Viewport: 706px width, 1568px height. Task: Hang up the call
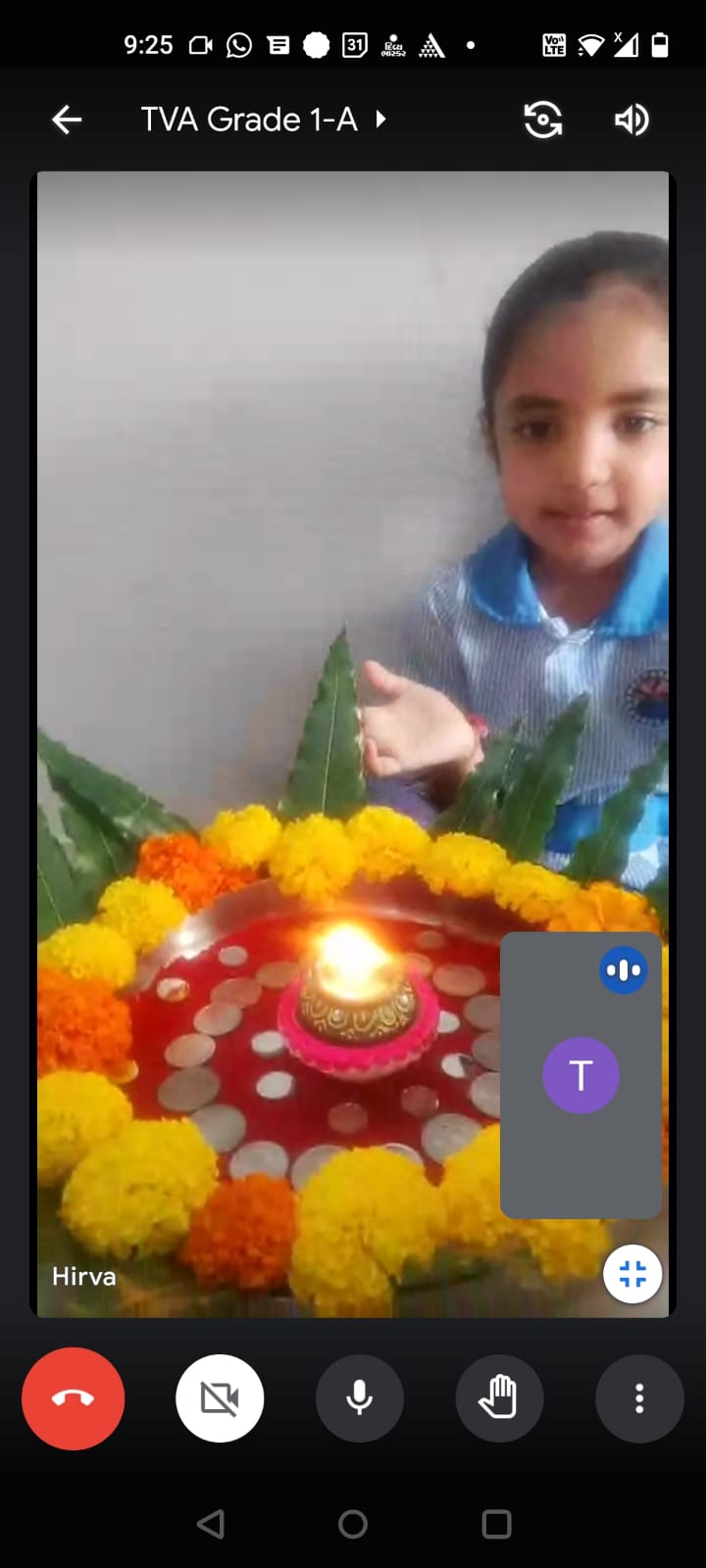pos(74,1398)
